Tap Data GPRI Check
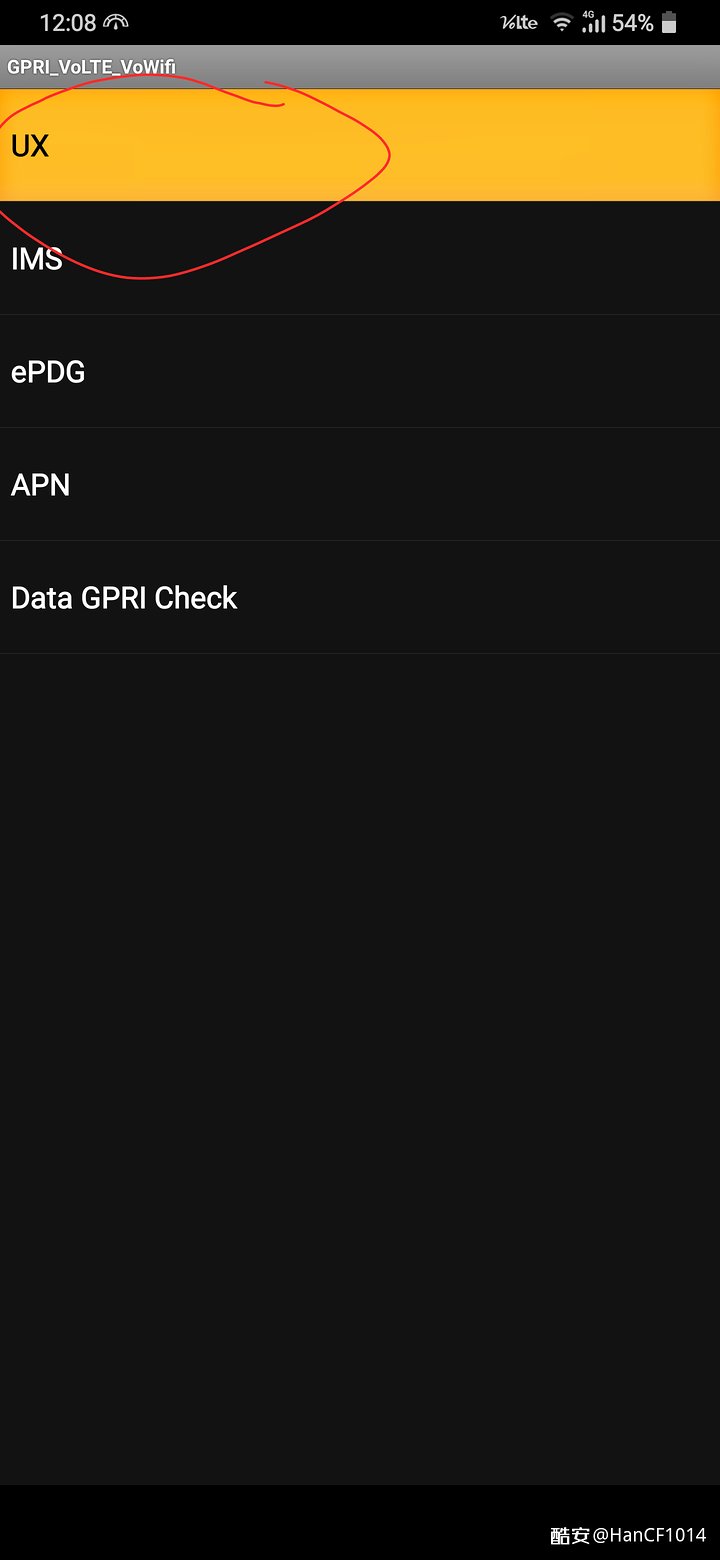 [x=360, y=597]
